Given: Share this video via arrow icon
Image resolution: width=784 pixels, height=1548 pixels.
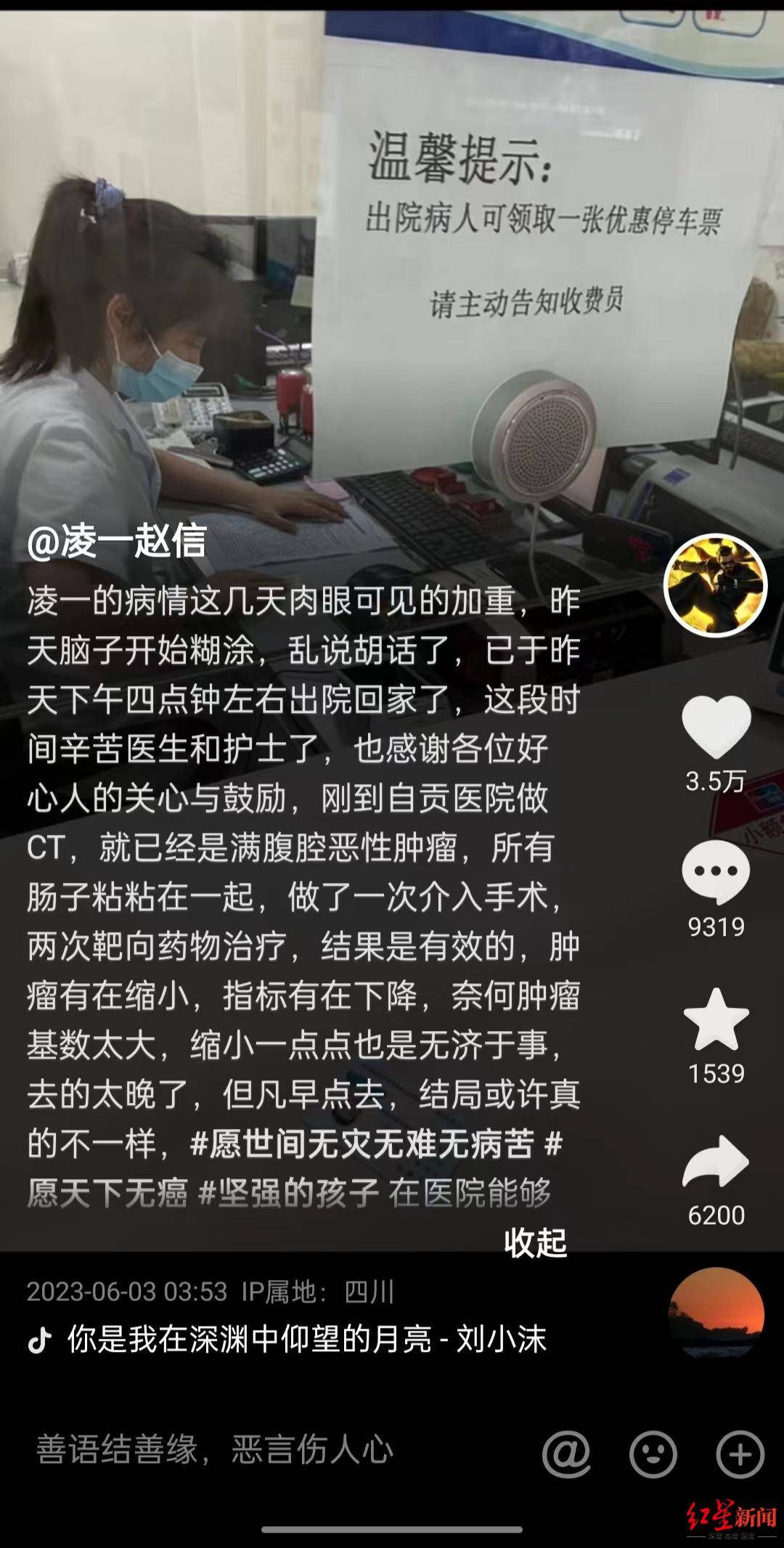Looking at the screenshot, I should pyautogui.click(x=716, y=1162).
